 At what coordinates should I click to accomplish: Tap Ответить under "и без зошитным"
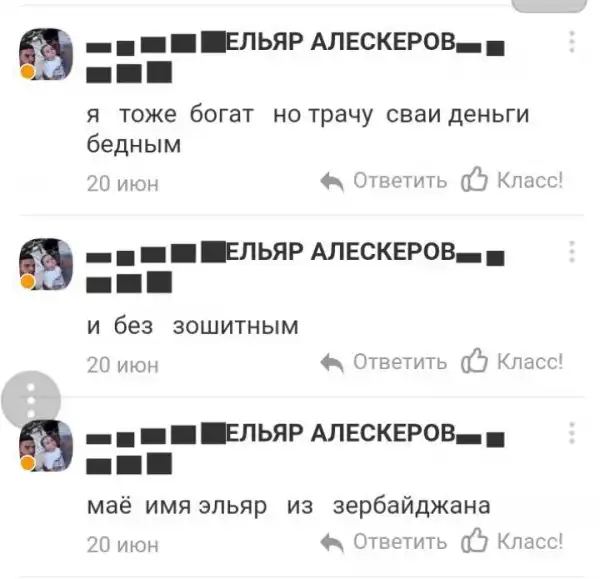point(384,362)
